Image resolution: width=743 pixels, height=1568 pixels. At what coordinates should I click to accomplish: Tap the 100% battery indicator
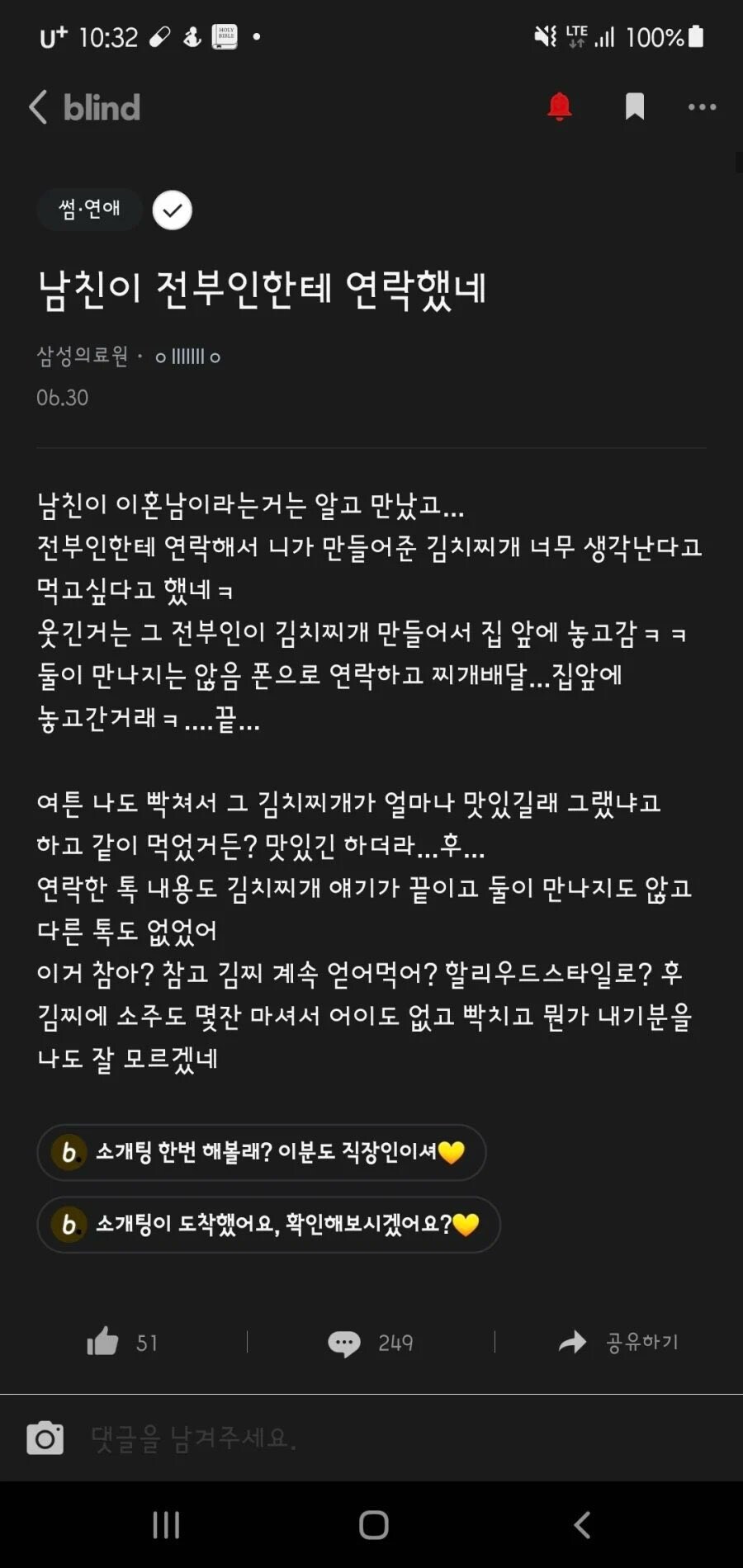click(x=655, y=35)
